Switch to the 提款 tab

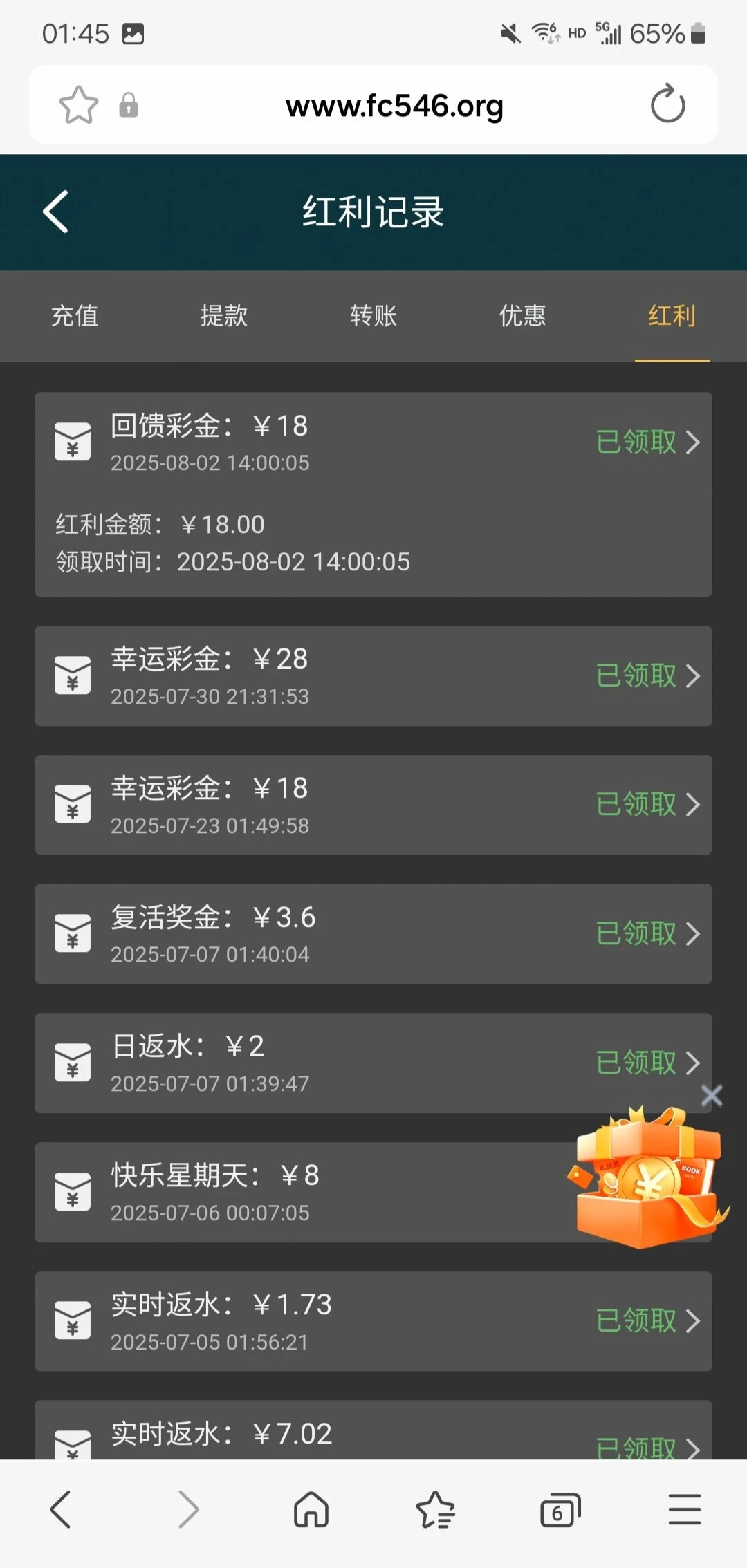click(224, 316)
